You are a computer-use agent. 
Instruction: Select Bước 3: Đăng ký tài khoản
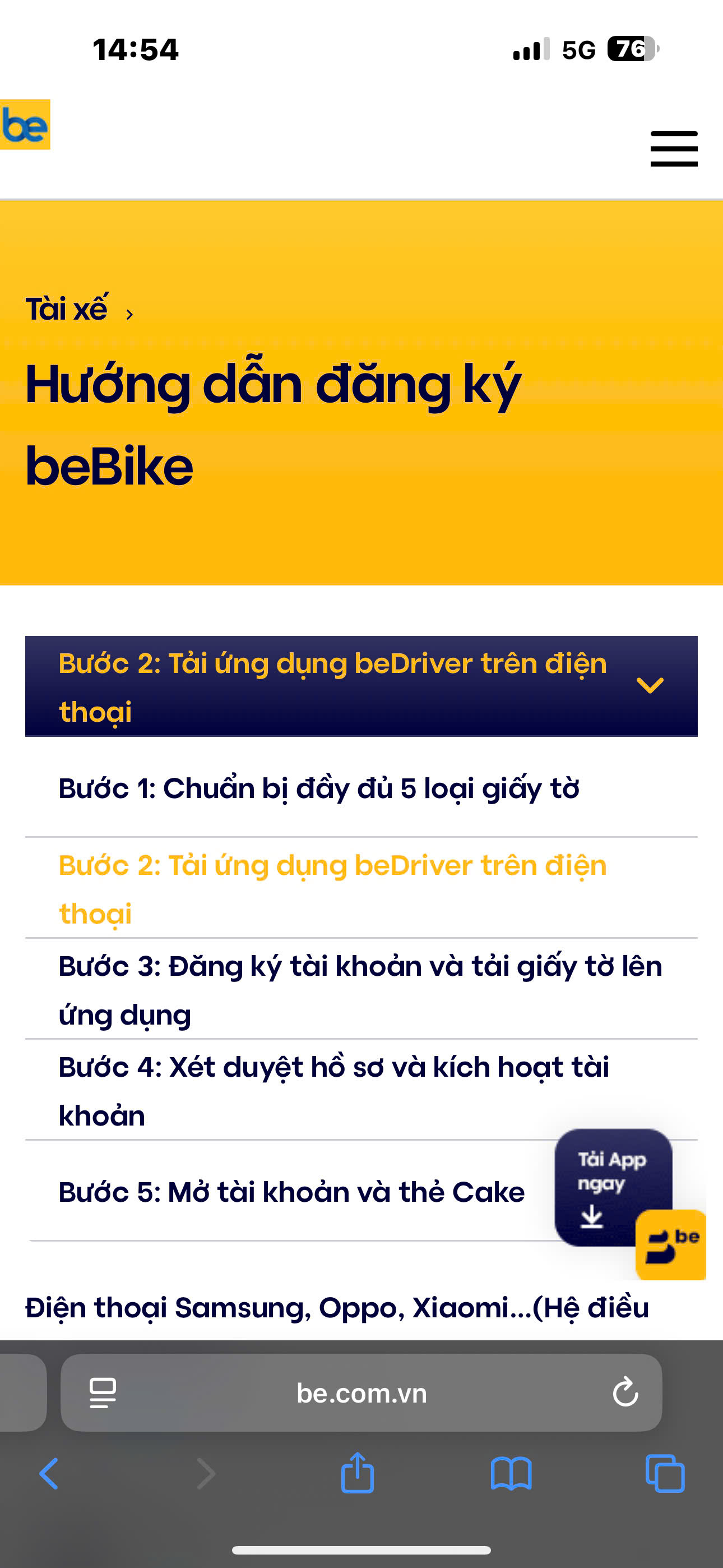pyautogui.click(x=359, y=990)
